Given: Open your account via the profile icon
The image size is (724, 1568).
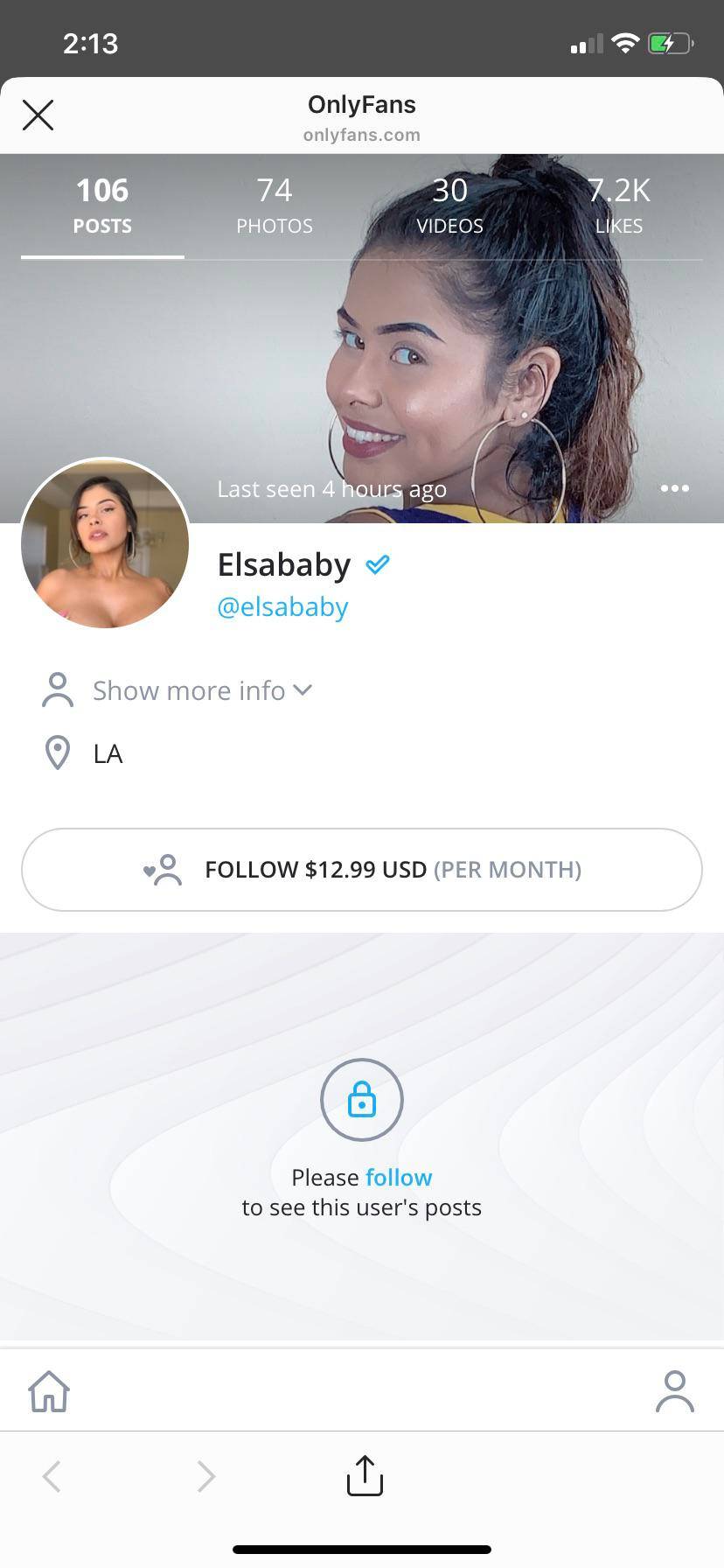Looking at the screenshot, I should coord(674,1391).
